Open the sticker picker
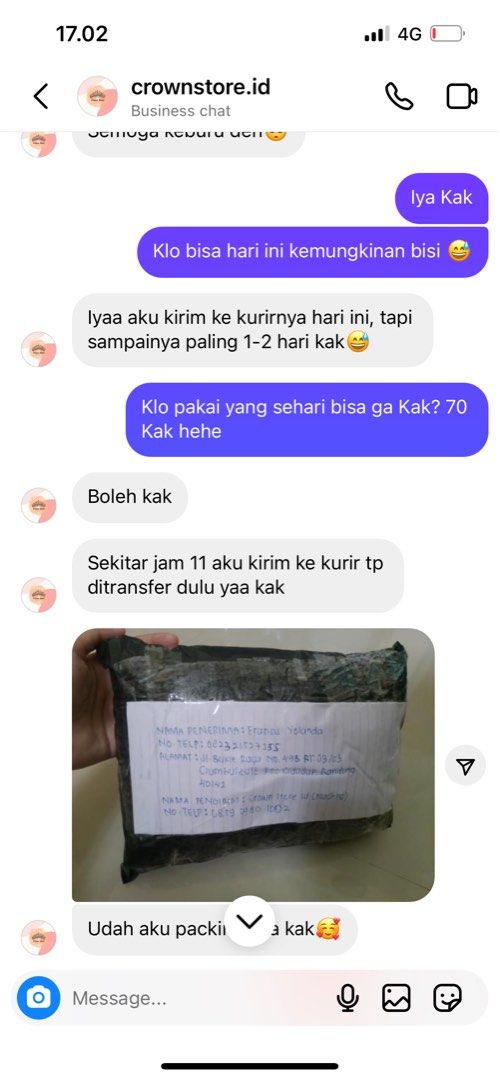The width and height of the screenshot is (500, 1080). (447, 997)
